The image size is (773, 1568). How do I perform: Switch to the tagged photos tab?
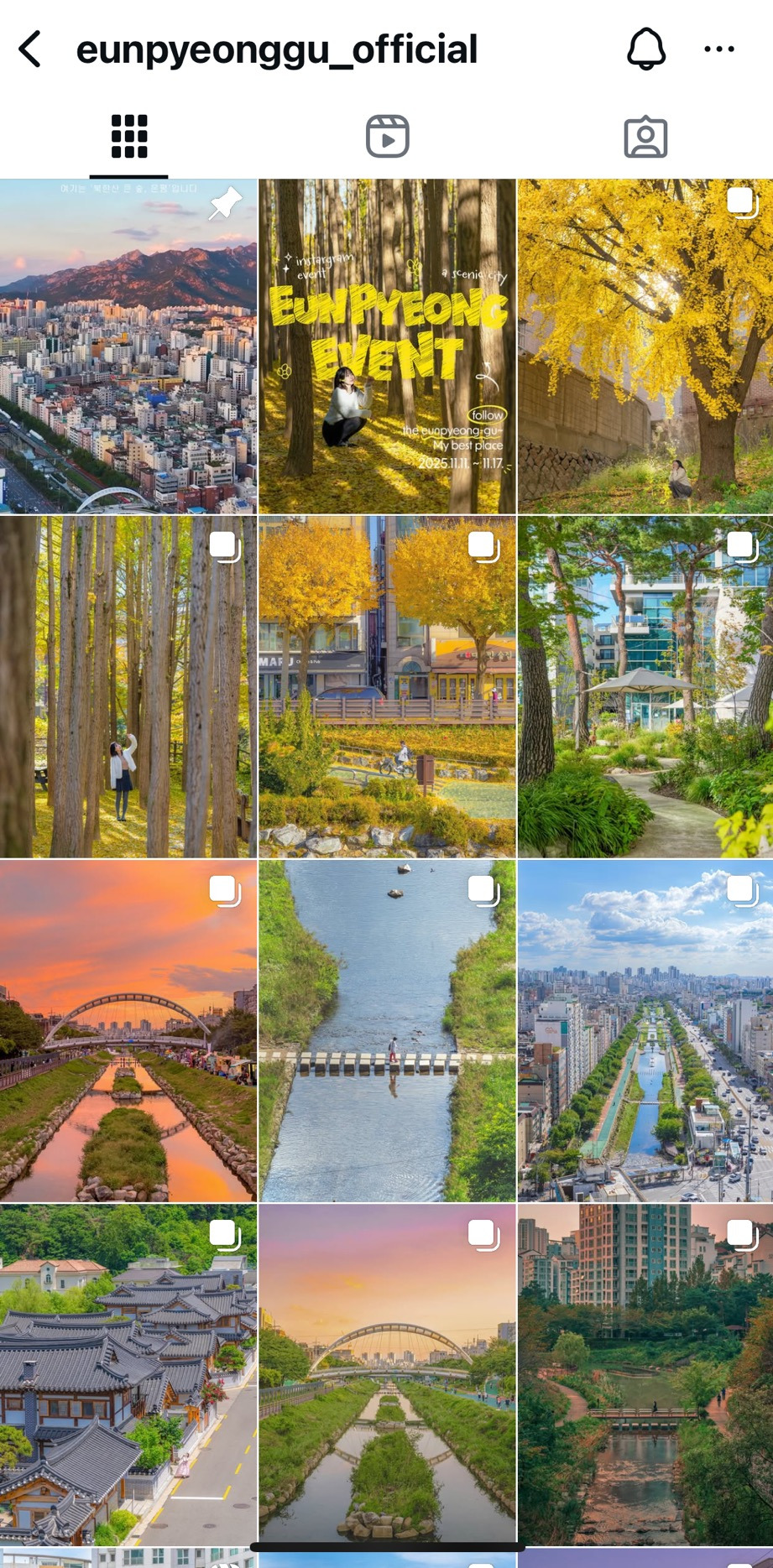pos(645,137)
